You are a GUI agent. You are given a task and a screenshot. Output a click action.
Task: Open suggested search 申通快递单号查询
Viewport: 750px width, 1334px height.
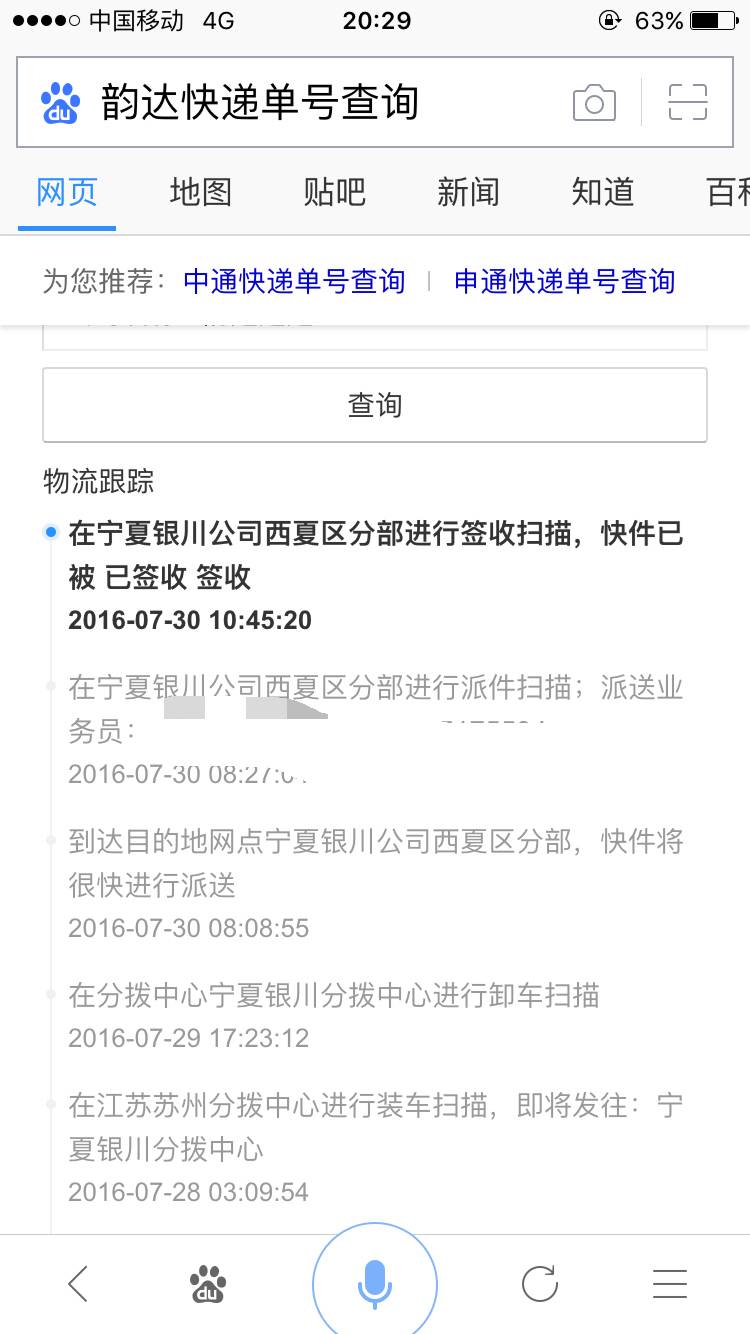pyautogui.click(x=564, y=282)
